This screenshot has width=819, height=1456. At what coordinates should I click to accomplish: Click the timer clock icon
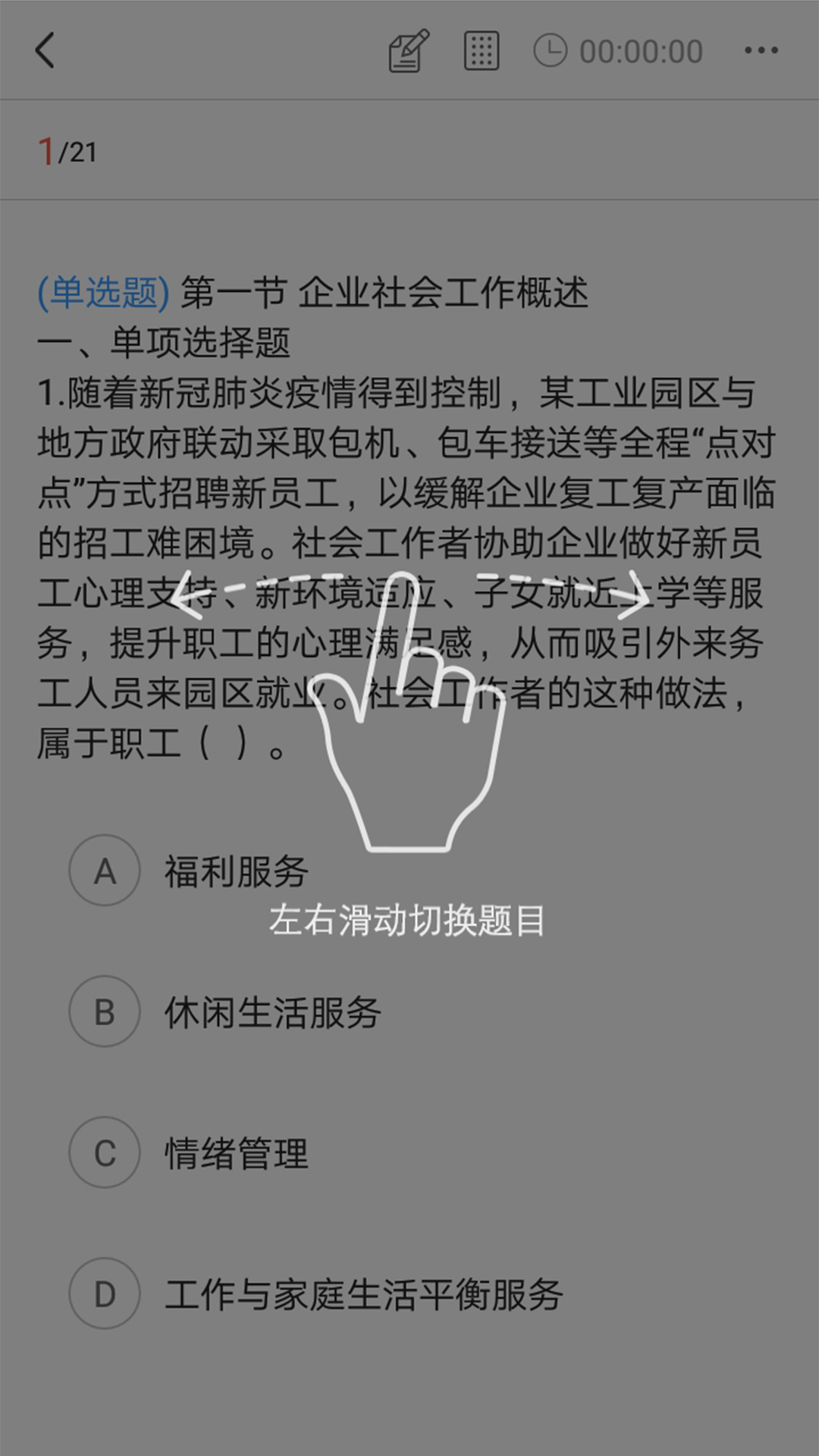pos(552,49)
